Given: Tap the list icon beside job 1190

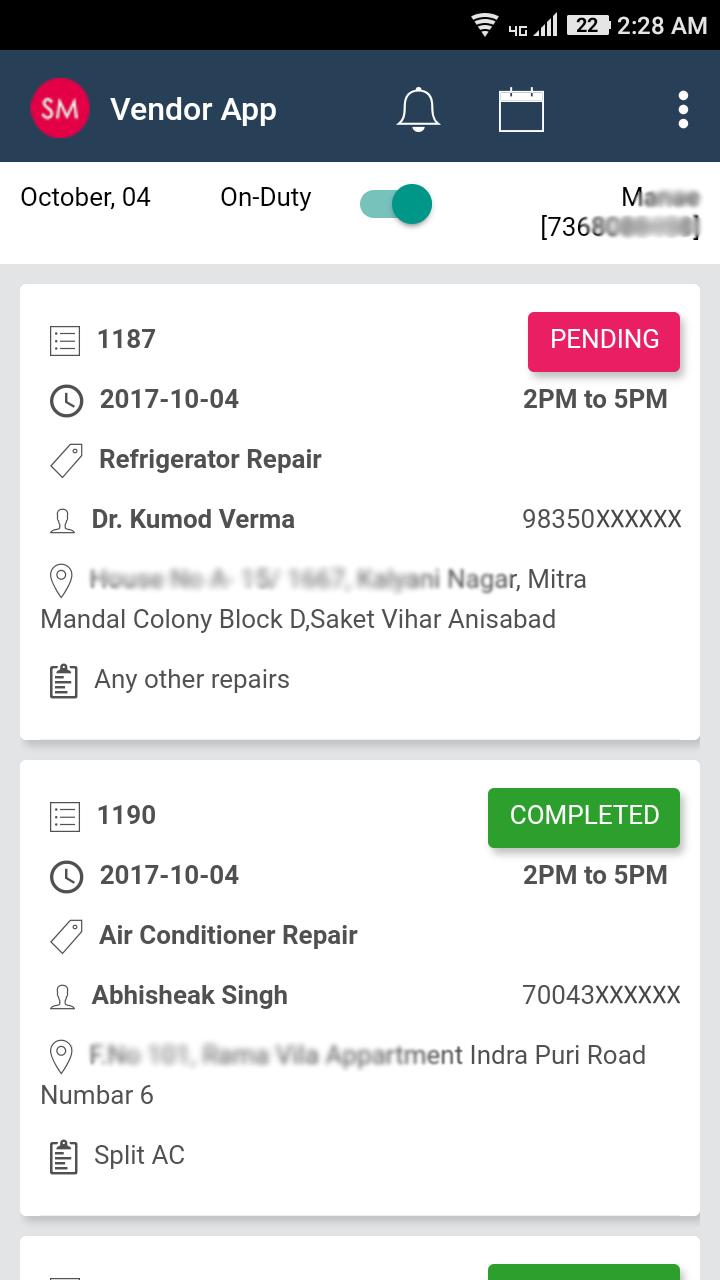Looking at the screenshot, I should (64, 816).
